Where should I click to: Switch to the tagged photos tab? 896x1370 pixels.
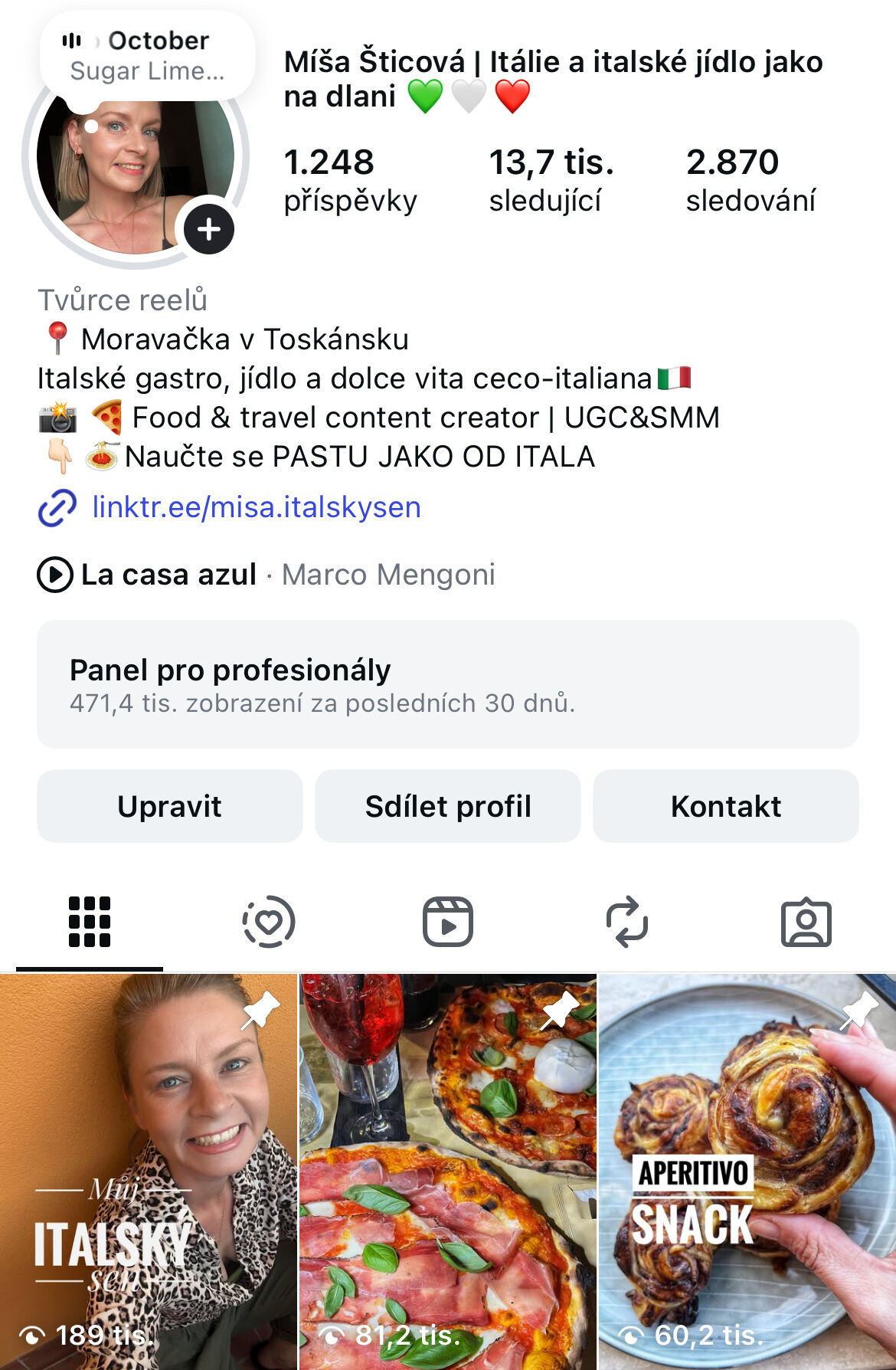pyautogui.click(x=806, y=922)
